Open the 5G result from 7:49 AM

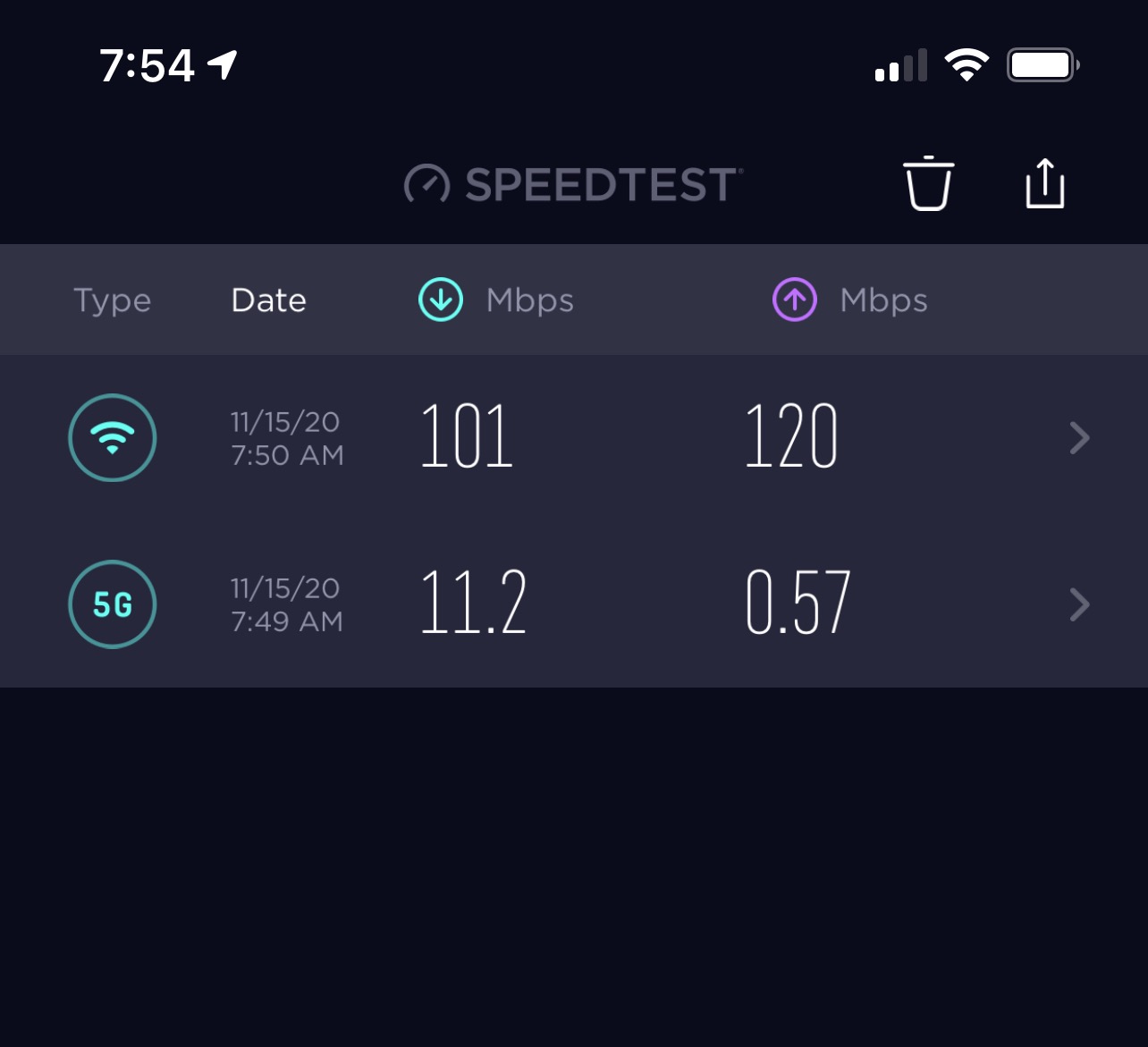click(x=572, y=604)
